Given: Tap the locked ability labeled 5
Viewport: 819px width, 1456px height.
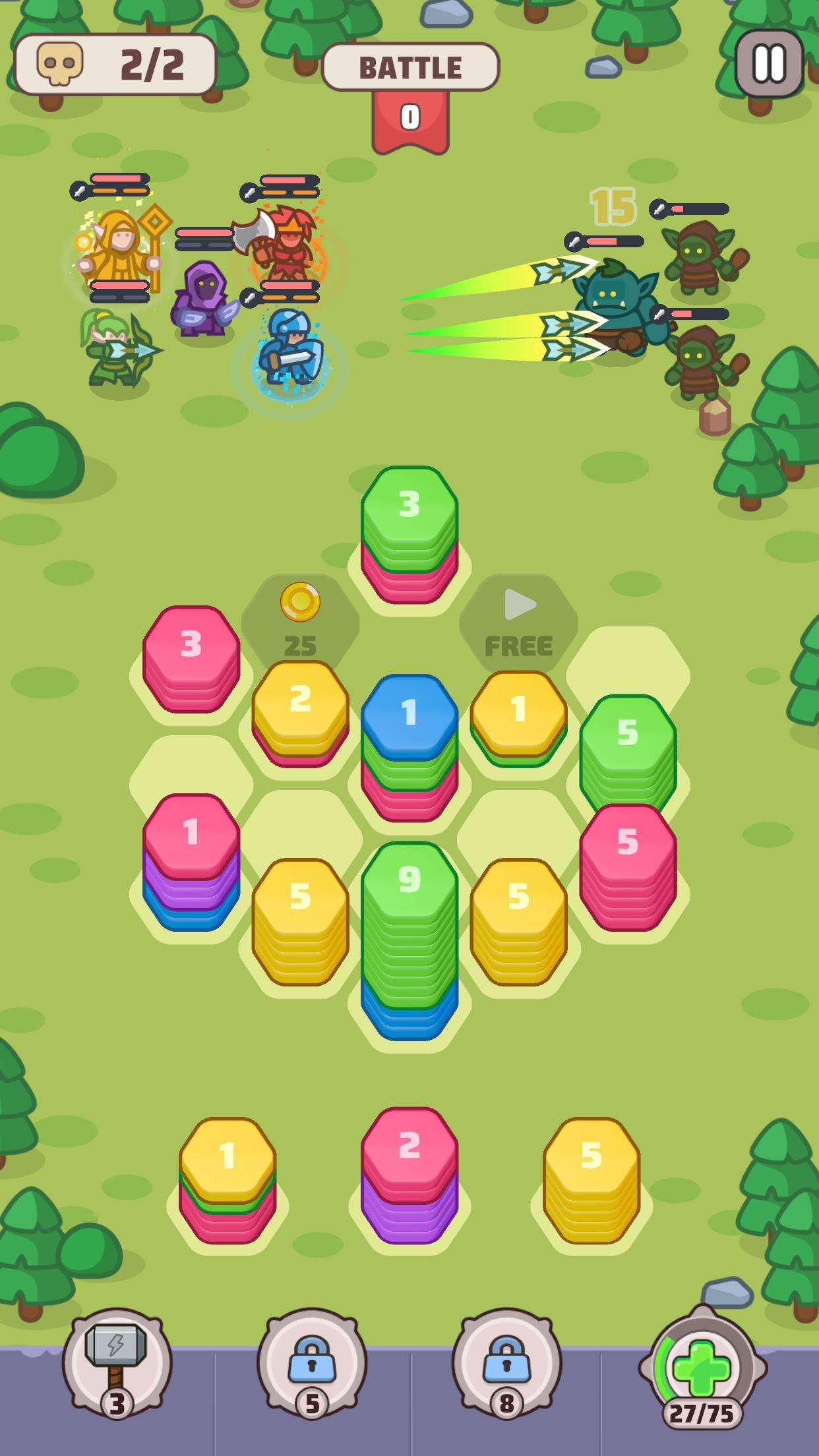Looking at the screenshot, I should pyautogui.click(x=311, y=1362).
